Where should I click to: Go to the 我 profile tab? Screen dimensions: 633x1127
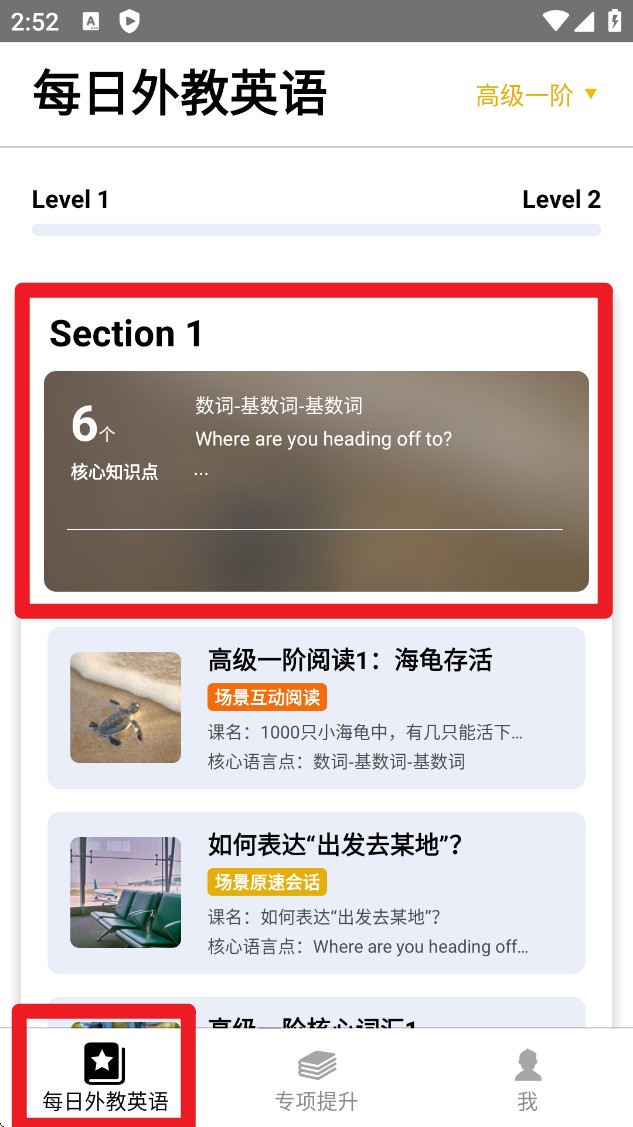coord(527,1080)
